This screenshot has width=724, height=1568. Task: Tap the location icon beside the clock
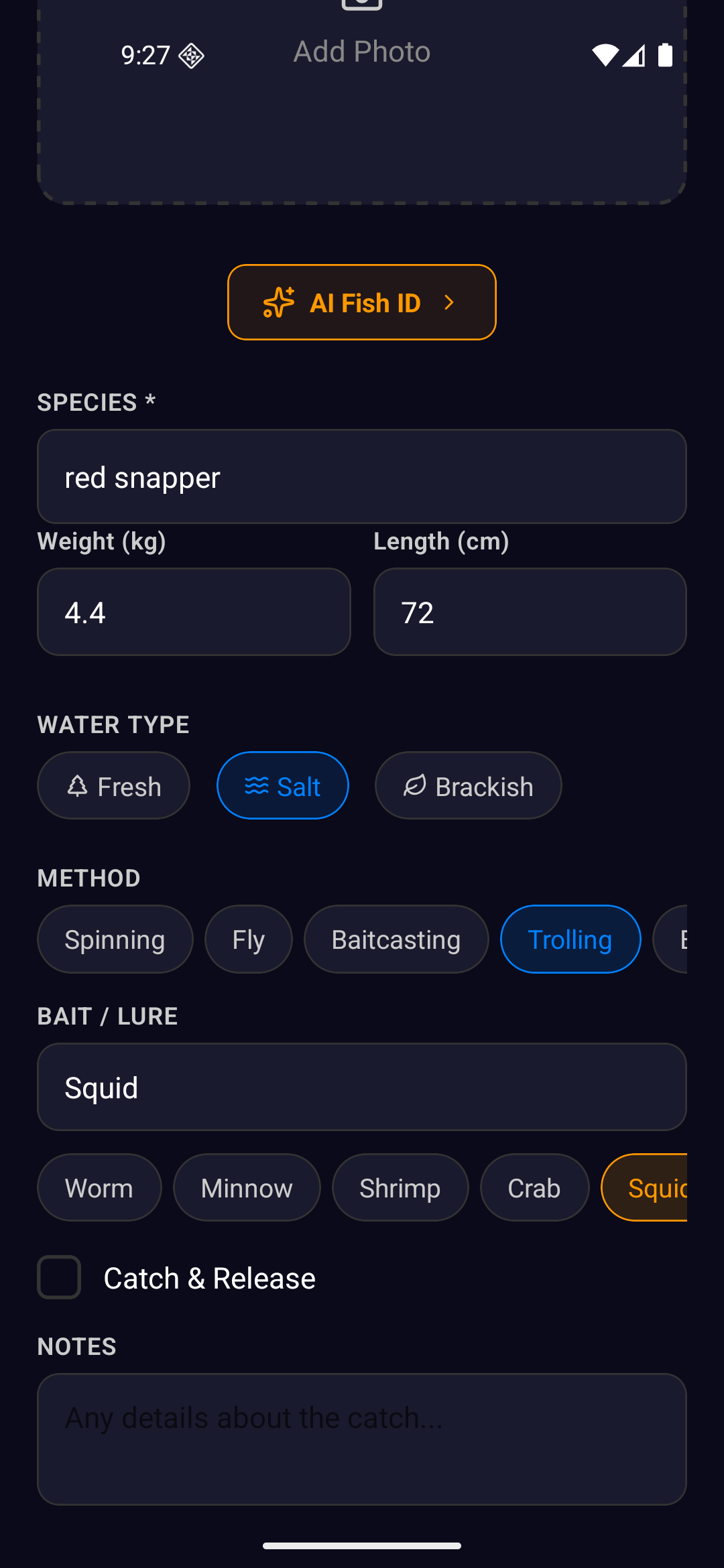click(x=191, y=56)
